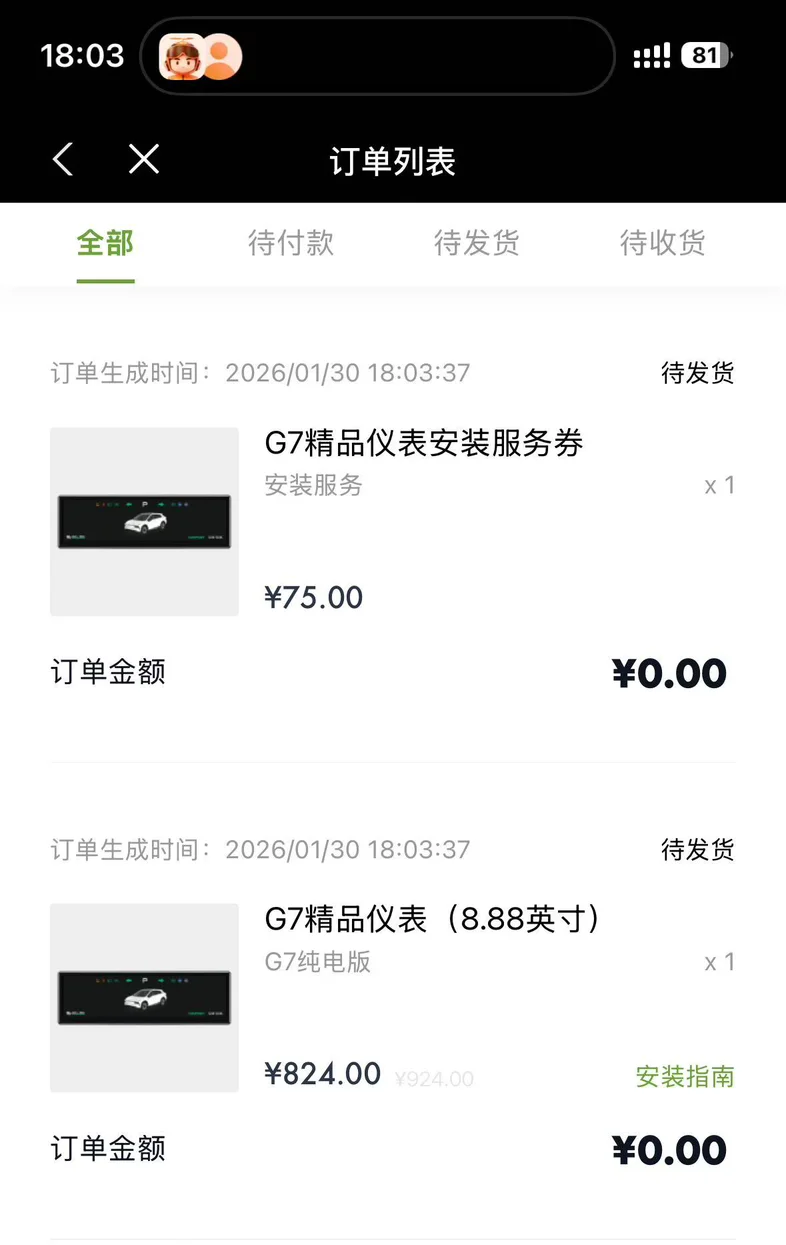The width and height of the screenshot is (786, 1245).
Task: Switch to the 全部 tab
Action: coord(105,243)
